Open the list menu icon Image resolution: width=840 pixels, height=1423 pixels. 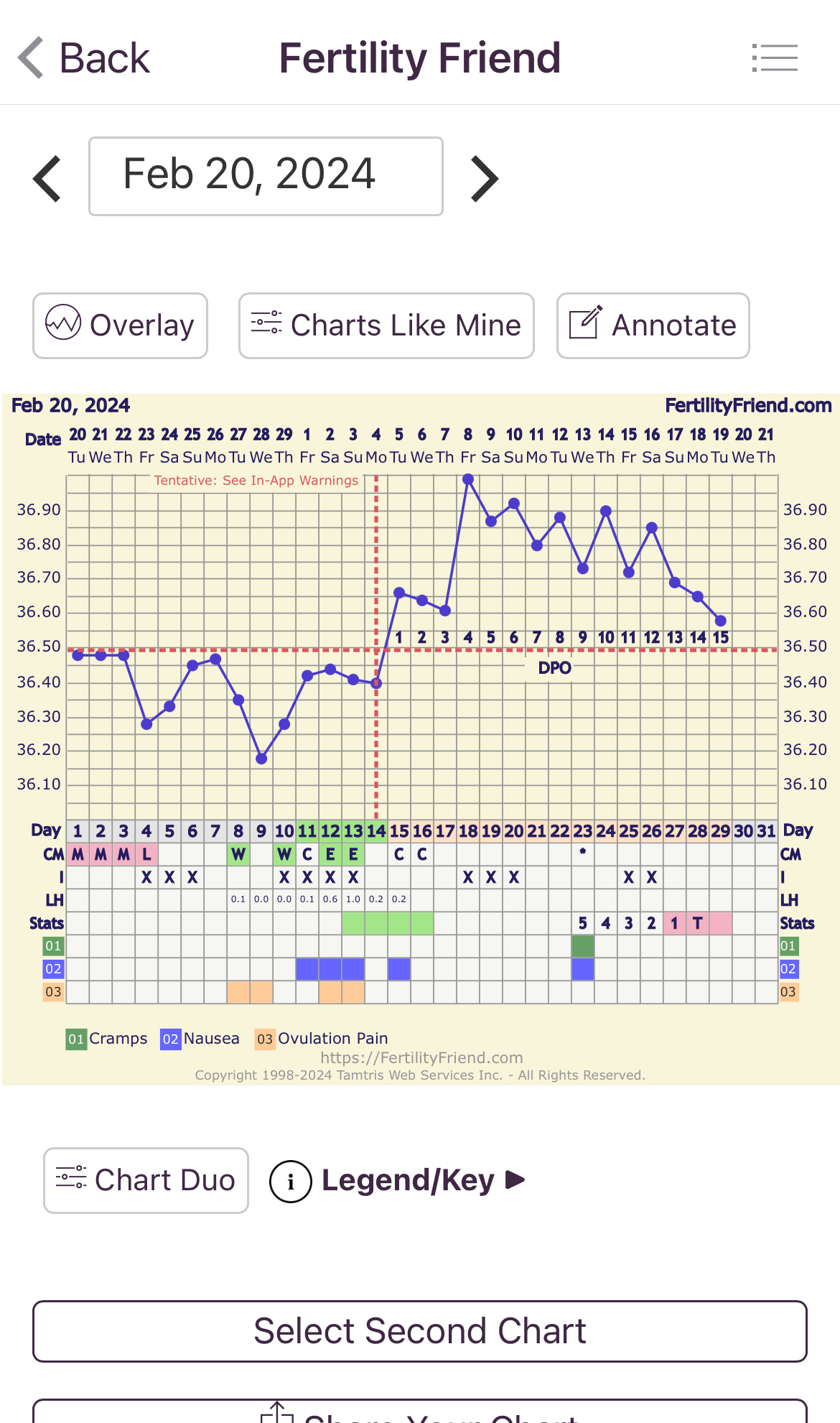[775, 57]
